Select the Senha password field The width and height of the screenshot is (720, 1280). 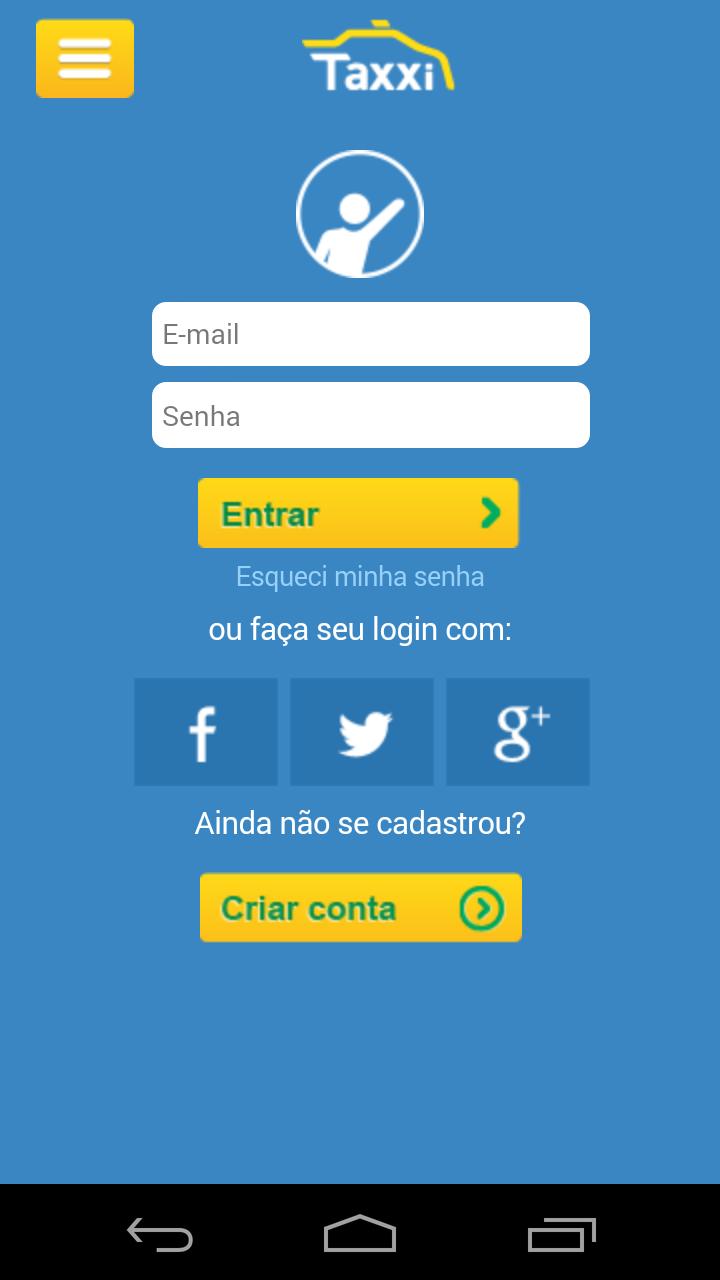pyautogui.click(x=370, y=414)
